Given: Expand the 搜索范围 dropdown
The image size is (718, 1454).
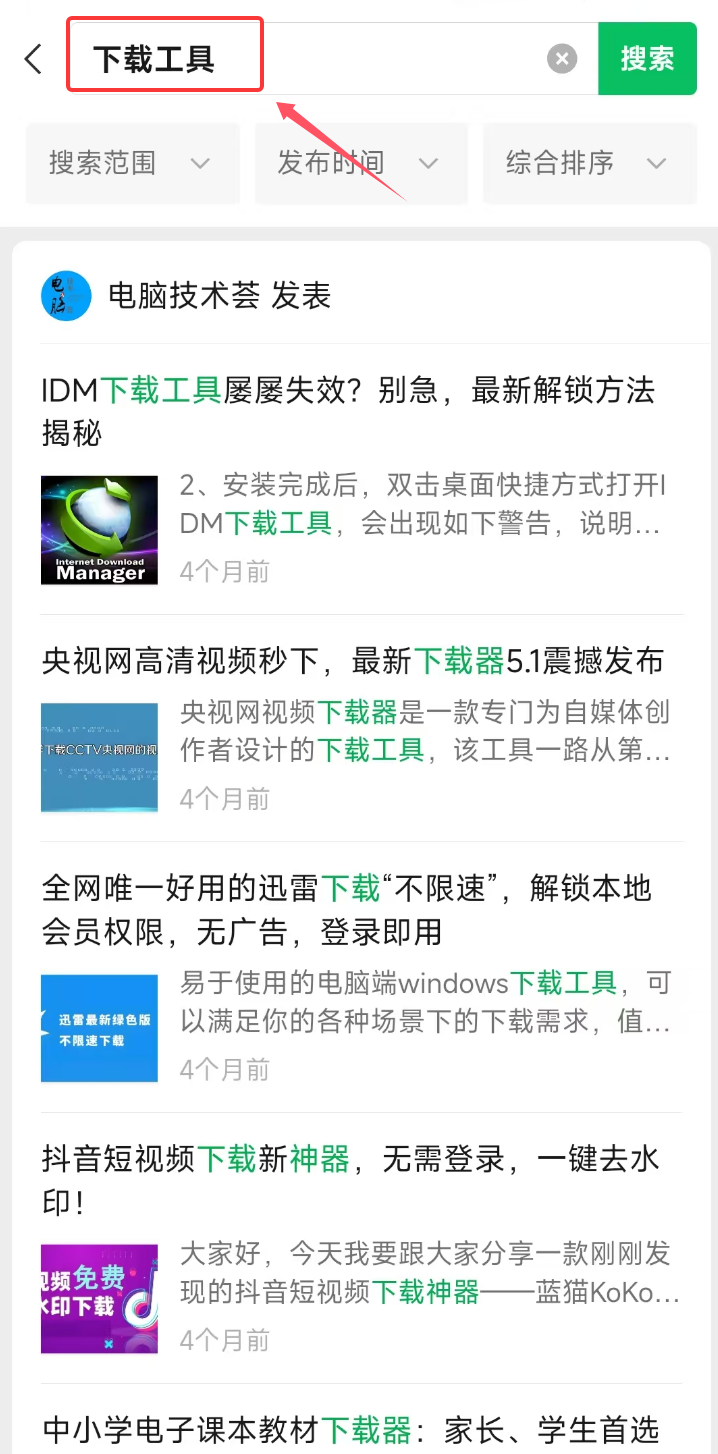Looking at the screenshot, I should point(132,163).
